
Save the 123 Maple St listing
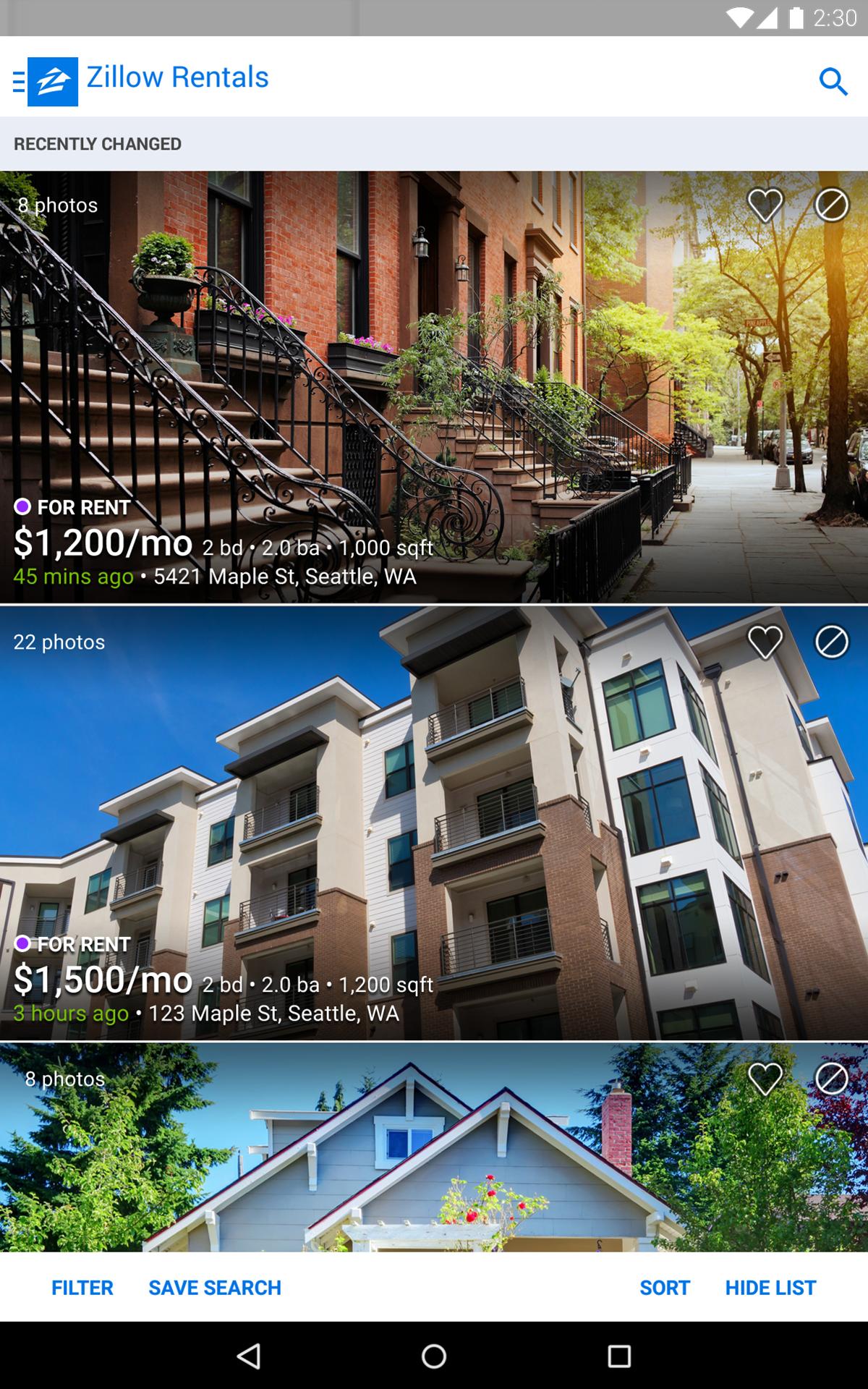[765, 642]
